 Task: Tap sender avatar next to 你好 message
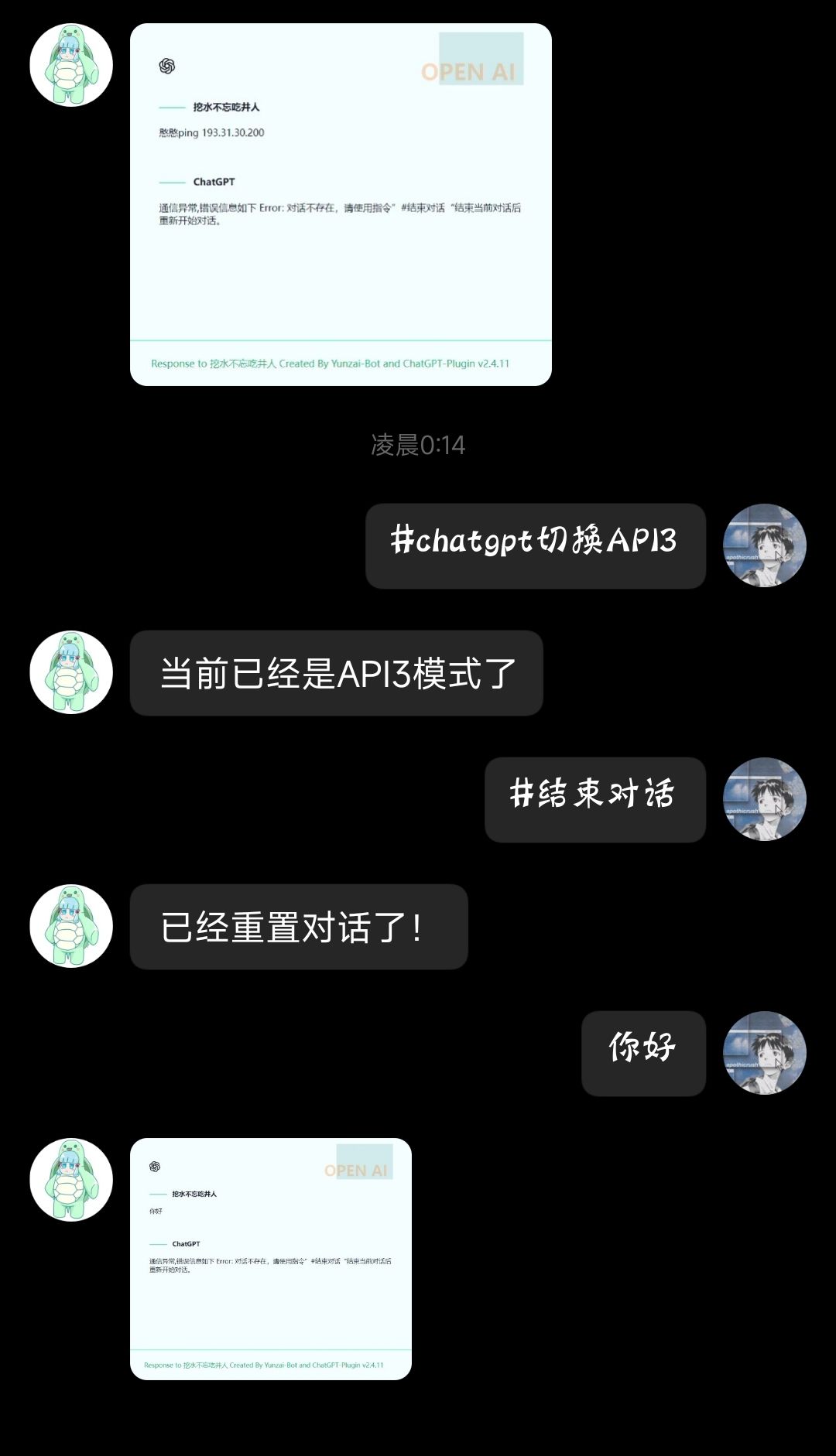pos(765,1053)
